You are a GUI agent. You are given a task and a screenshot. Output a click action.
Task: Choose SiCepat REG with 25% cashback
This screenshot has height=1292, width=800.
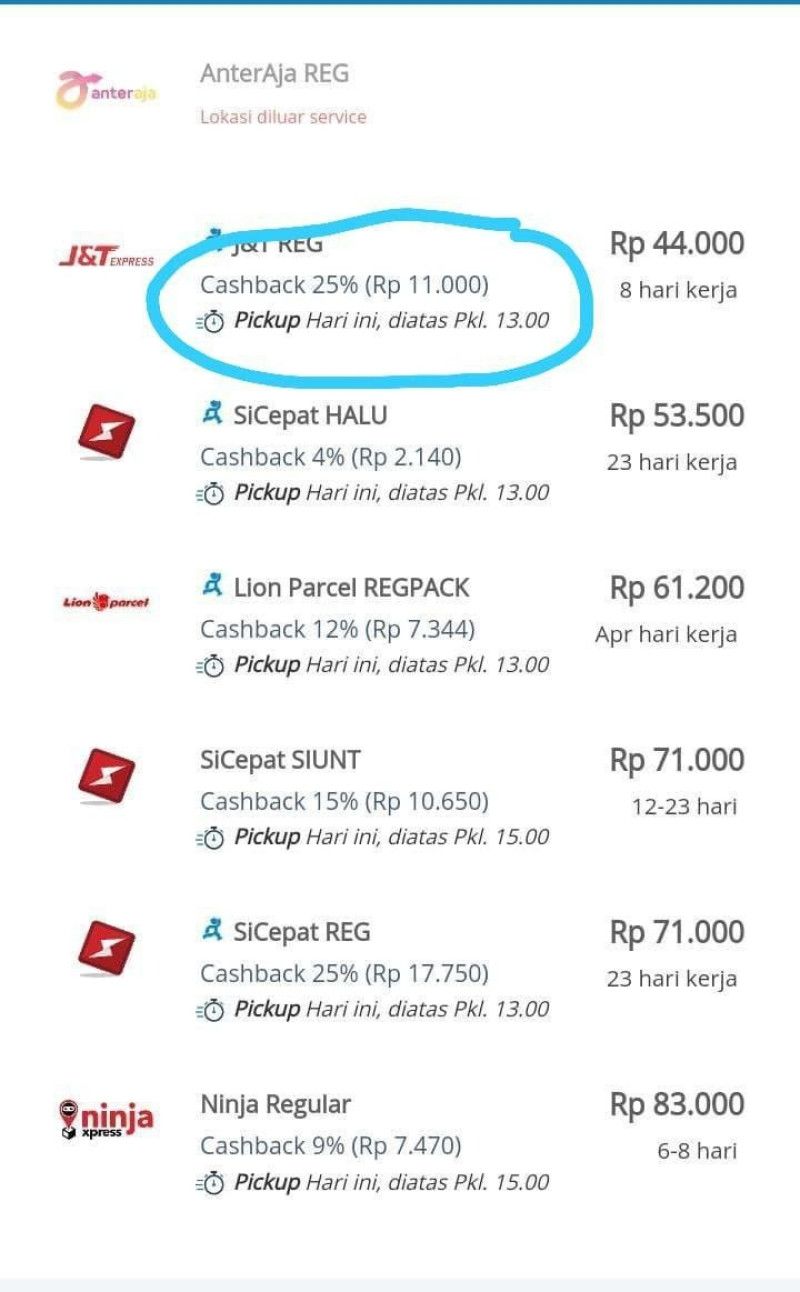(x=300, y=933)
